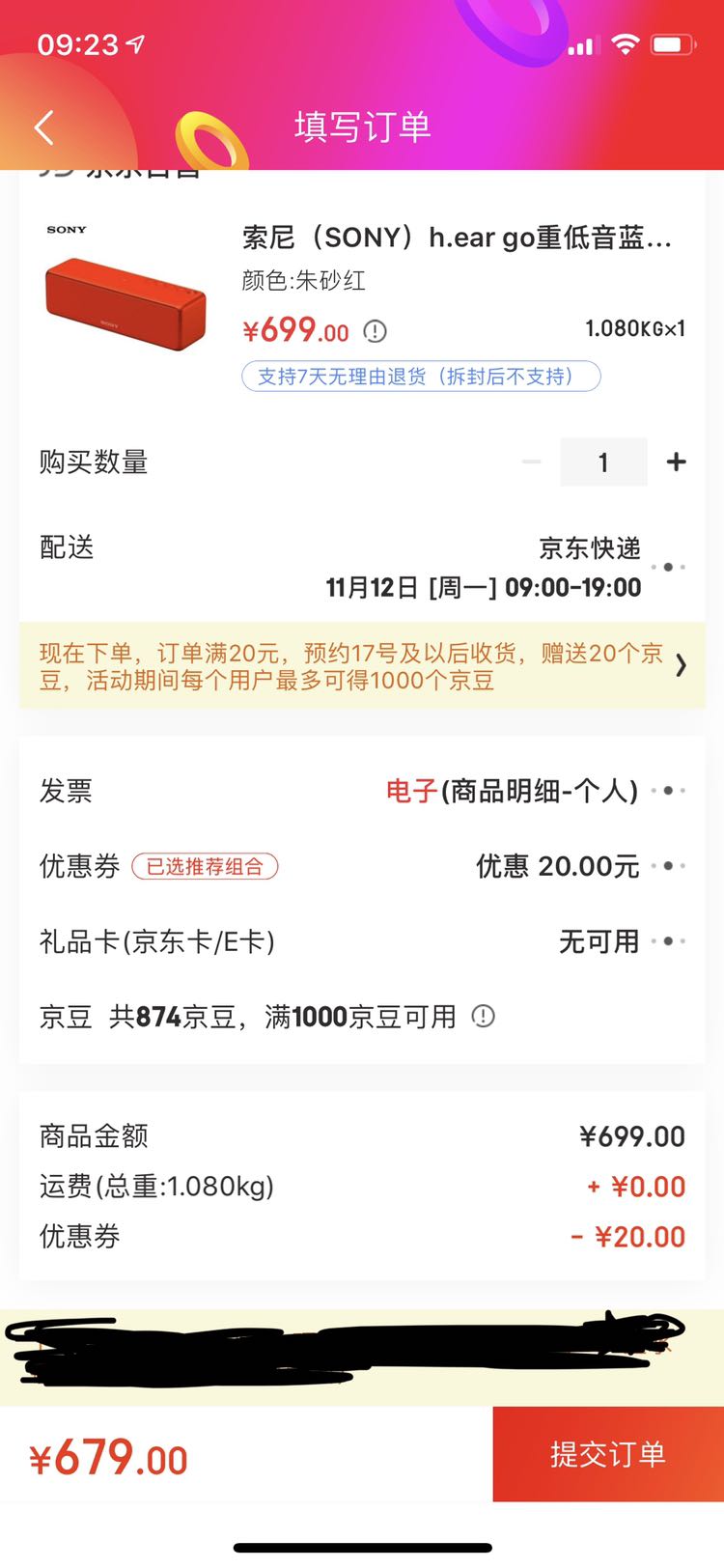
Task: Tap the dots next to 优惠券 coupon row
Action: click(668, 866)
